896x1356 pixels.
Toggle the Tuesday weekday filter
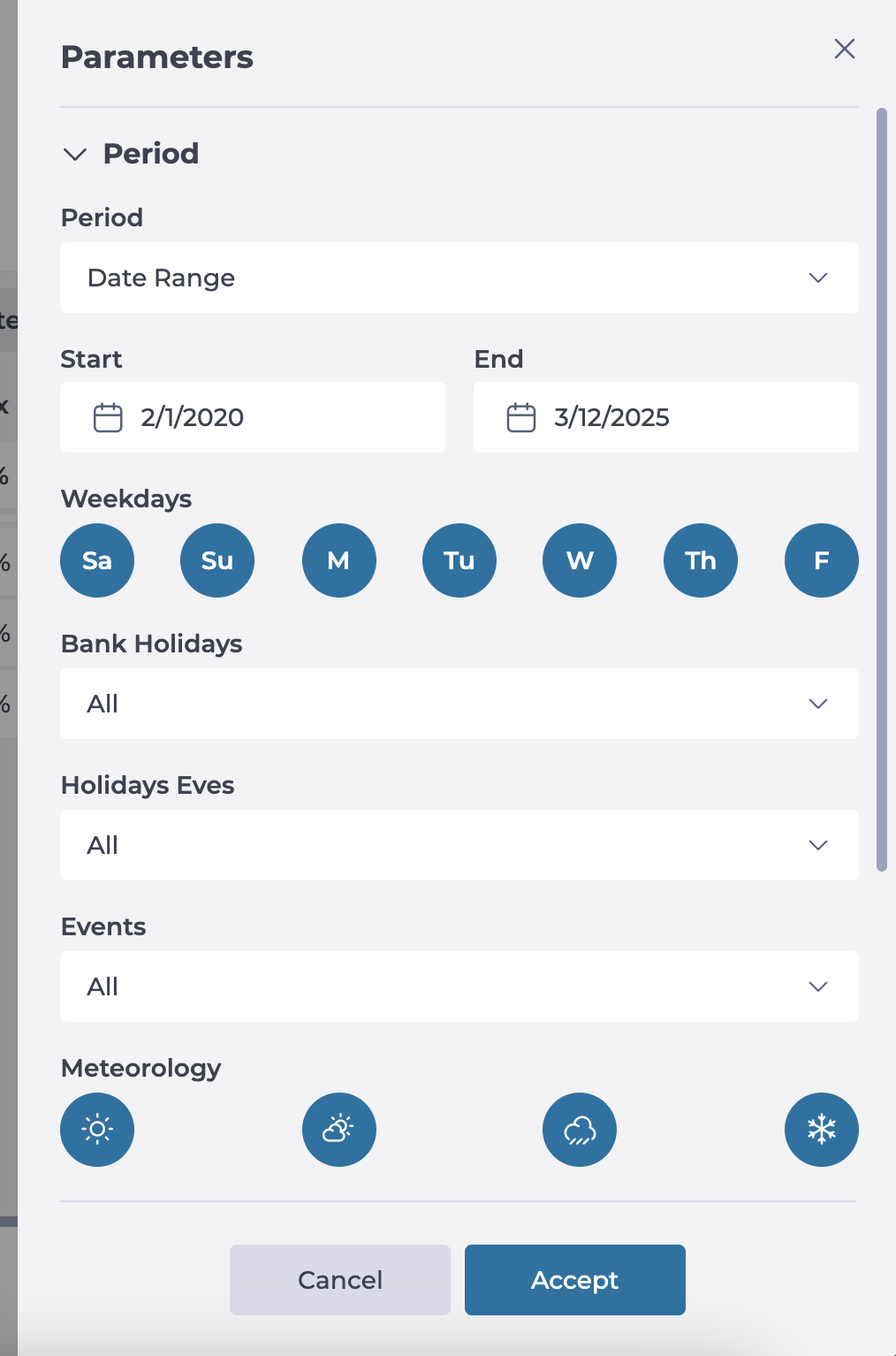[x=459, y=560]
